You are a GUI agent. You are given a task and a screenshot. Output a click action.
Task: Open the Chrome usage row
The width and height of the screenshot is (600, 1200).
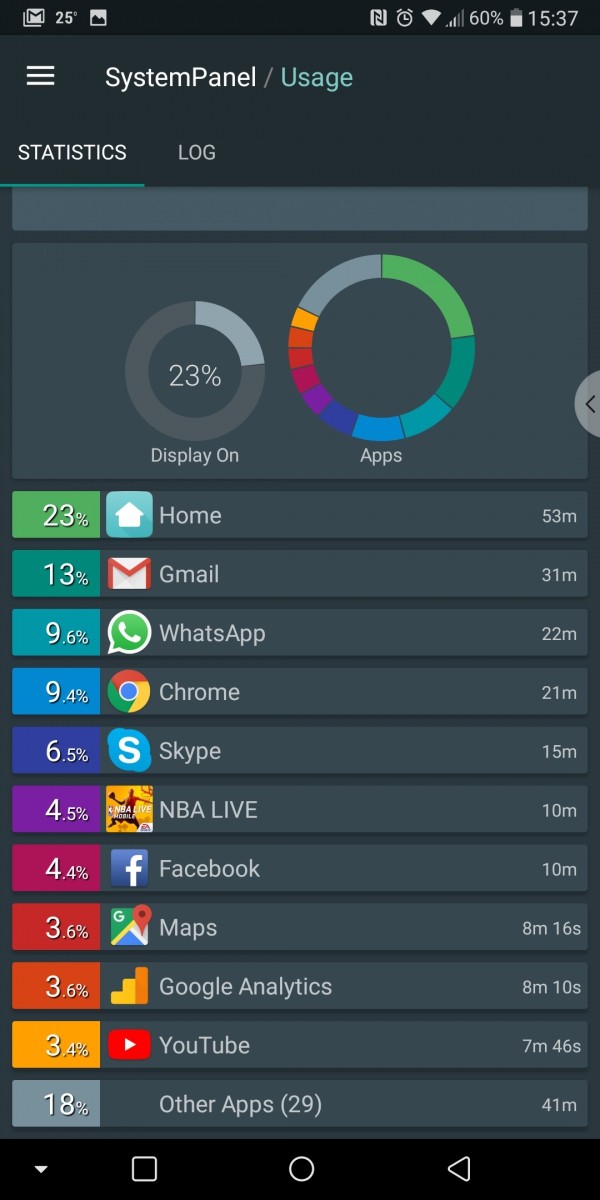300,692
